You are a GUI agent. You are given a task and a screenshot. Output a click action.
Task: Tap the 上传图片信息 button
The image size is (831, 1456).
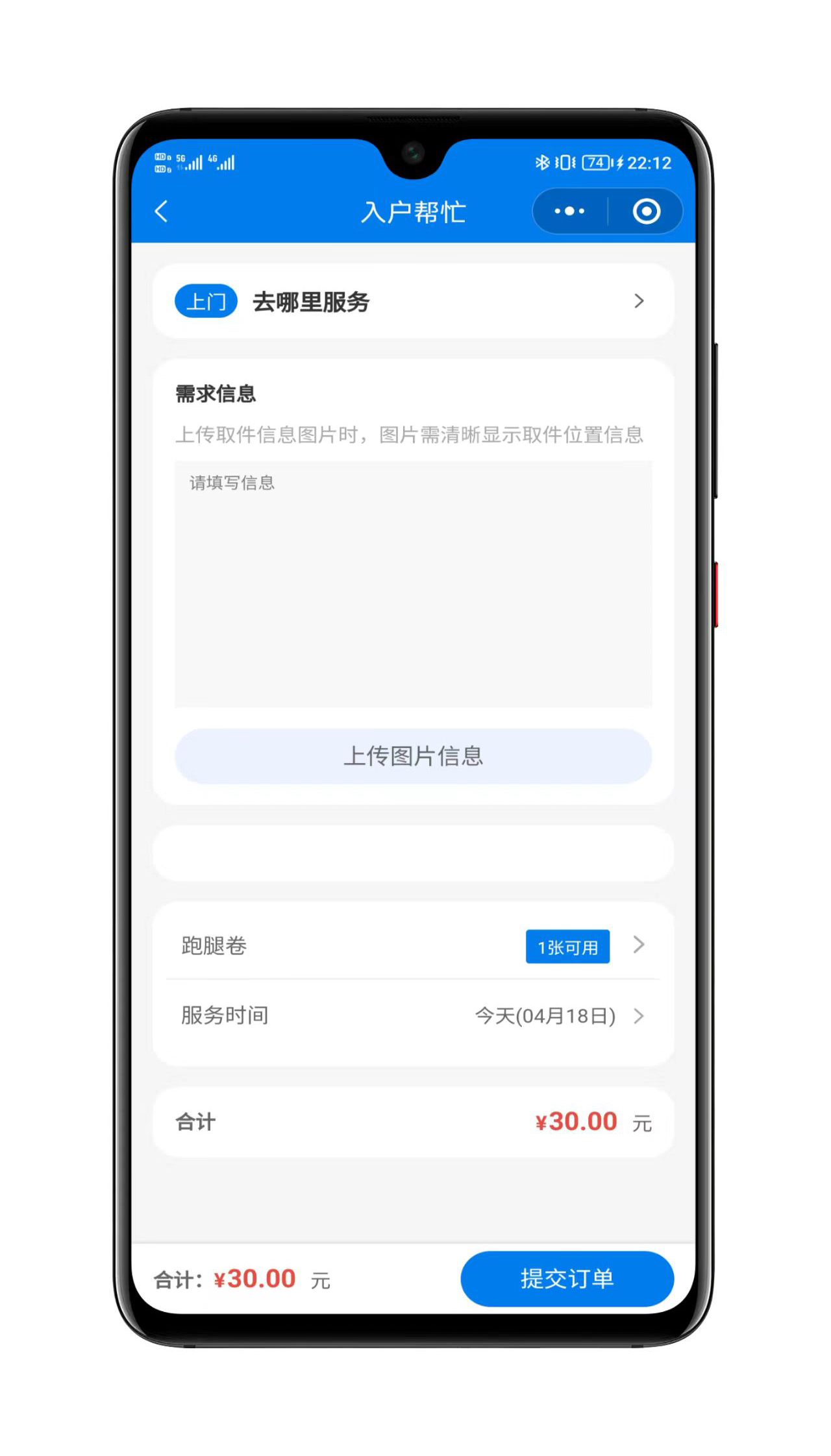(x=413, y=756)
